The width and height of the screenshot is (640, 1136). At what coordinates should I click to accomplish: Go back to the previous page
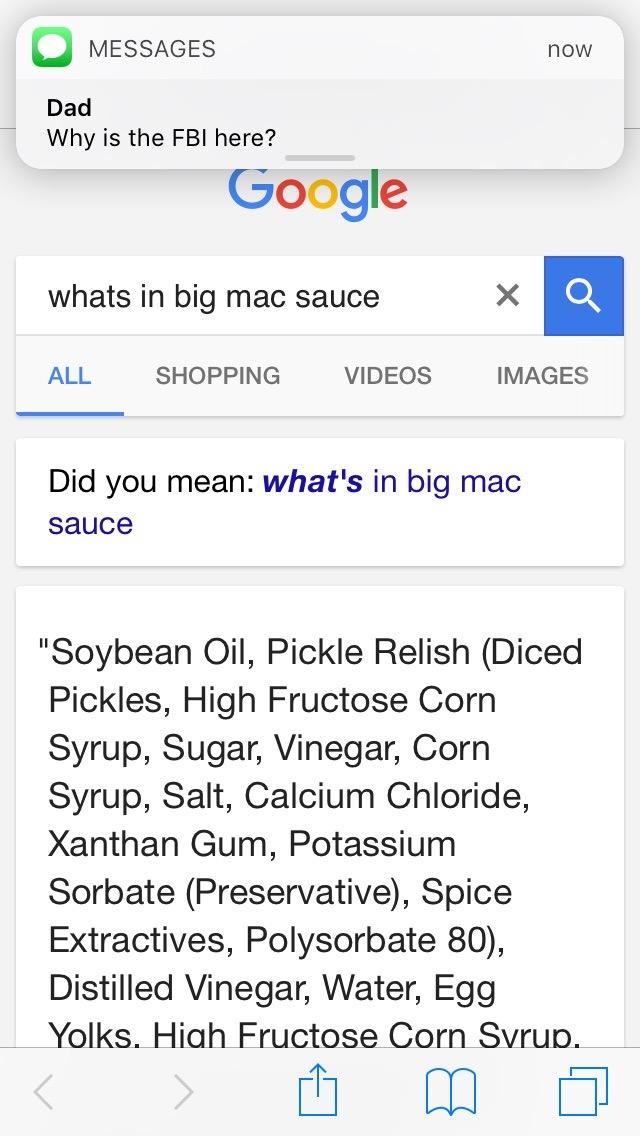(44, 1092)
